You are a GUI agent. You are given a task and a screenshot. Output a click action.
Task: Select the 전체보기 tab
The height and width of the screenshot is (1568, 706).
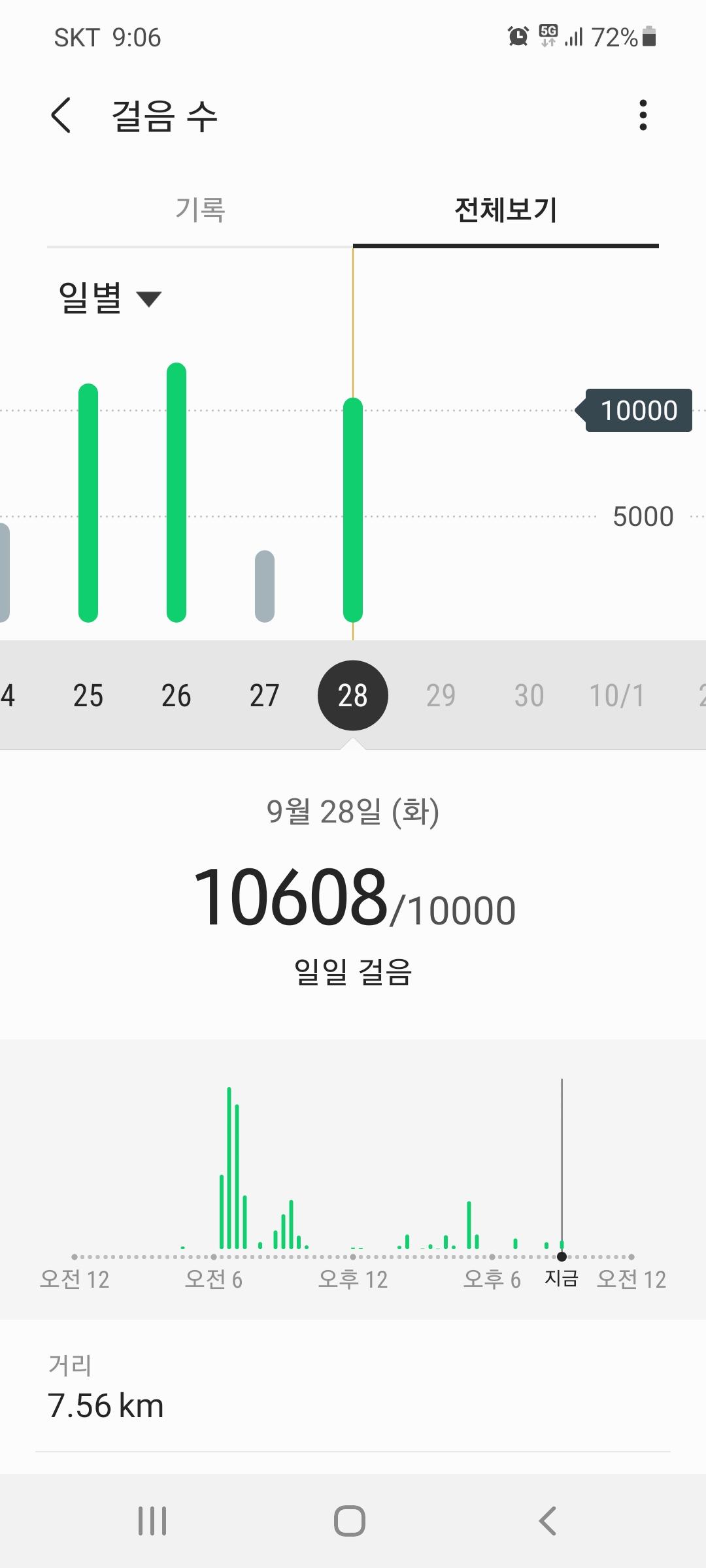(505, 210)
